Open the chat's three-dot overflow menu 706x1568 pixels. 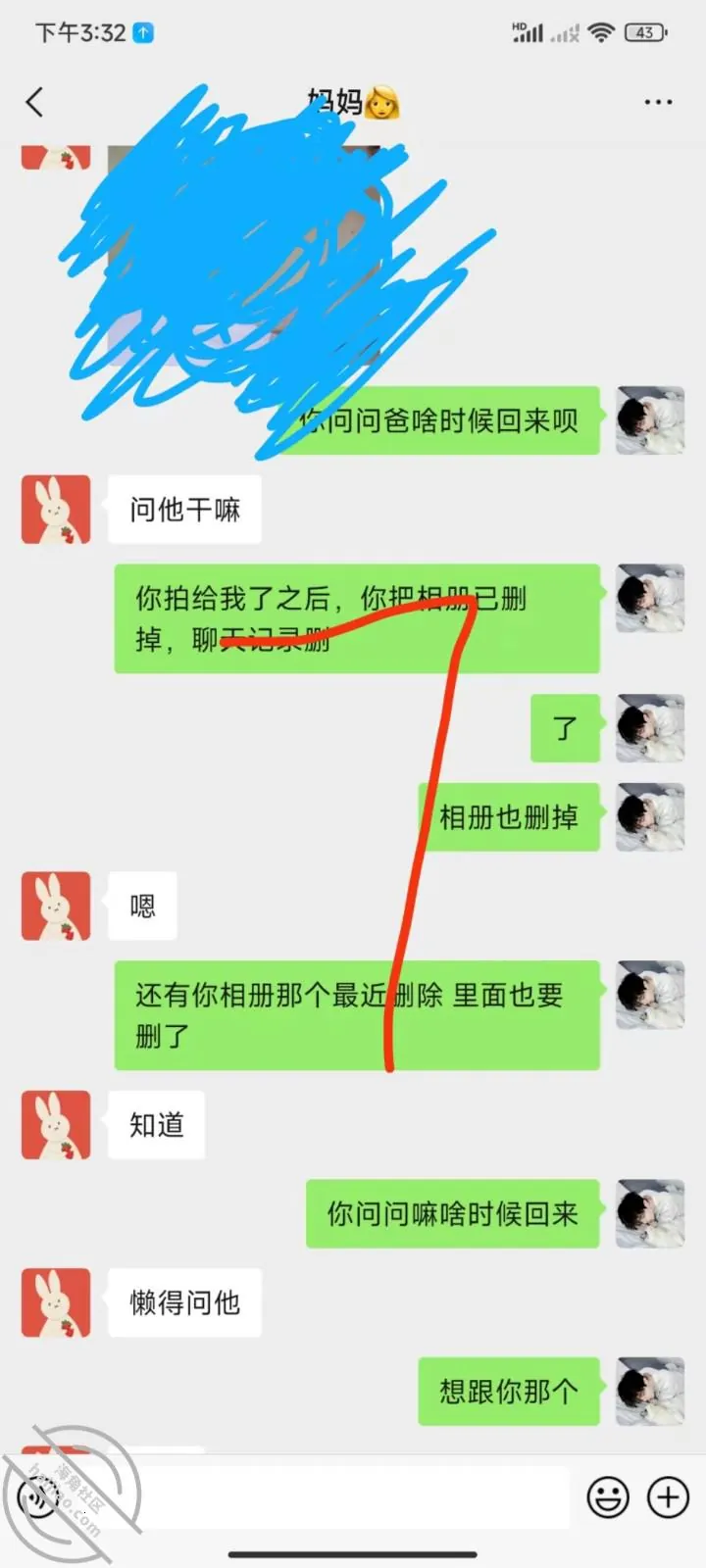point(658,102)
